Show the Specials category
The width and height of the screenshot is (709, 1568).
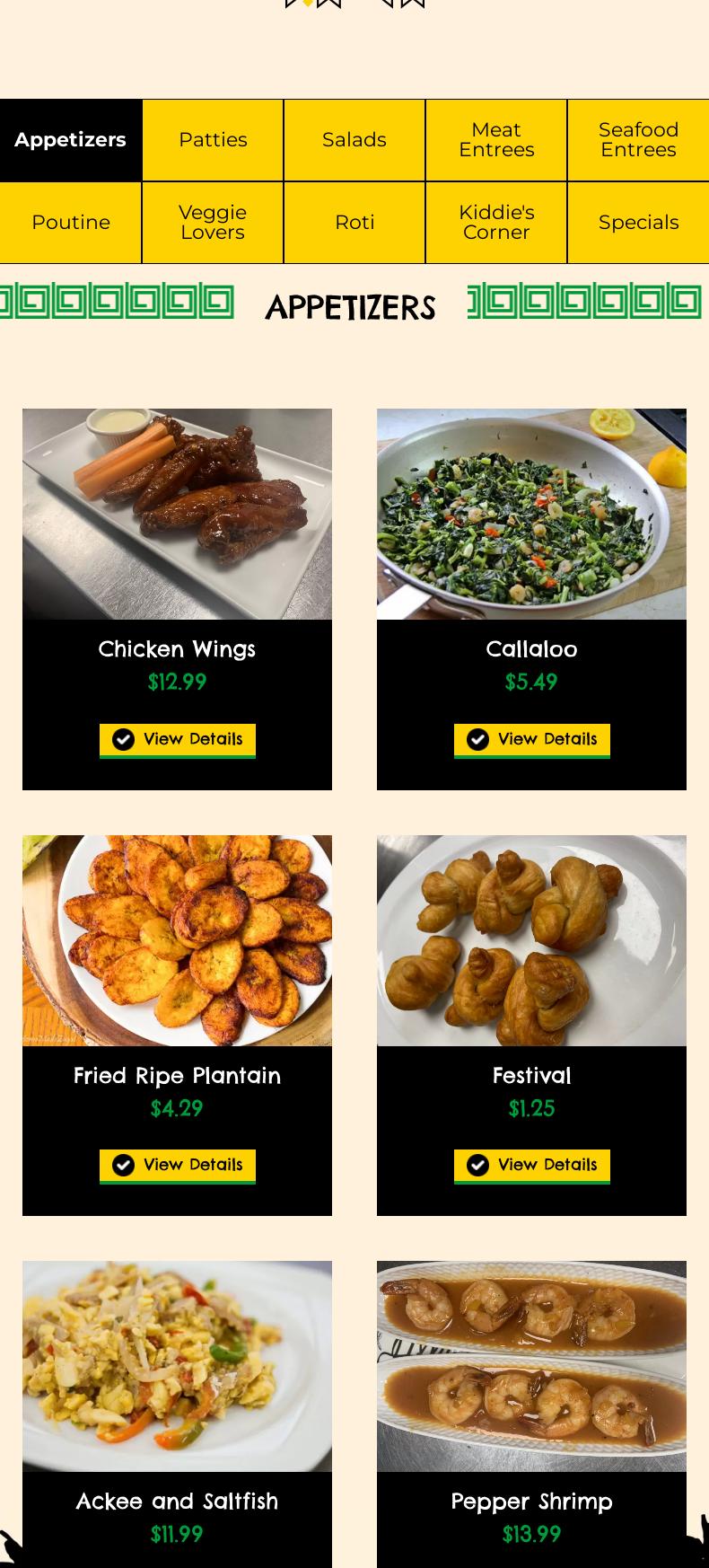click(638, 223)
